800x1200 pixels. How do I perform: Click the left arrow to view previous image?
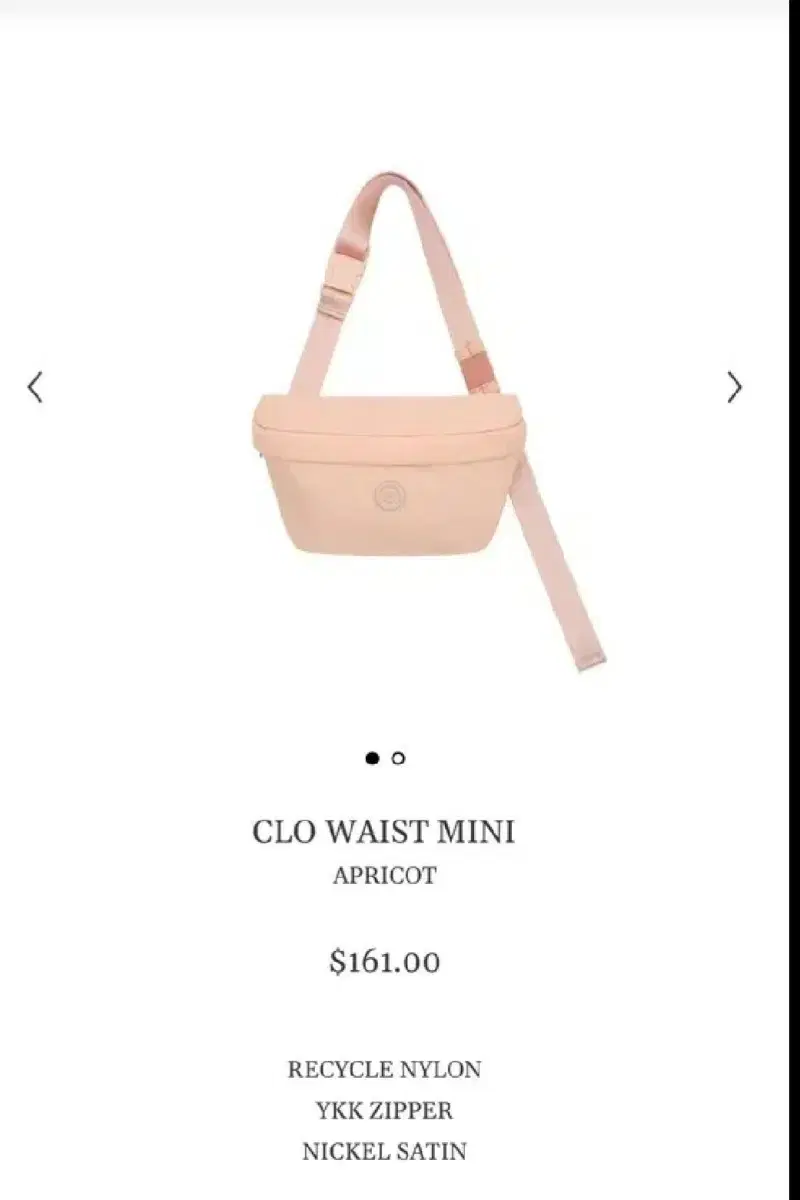click(36, 387)
